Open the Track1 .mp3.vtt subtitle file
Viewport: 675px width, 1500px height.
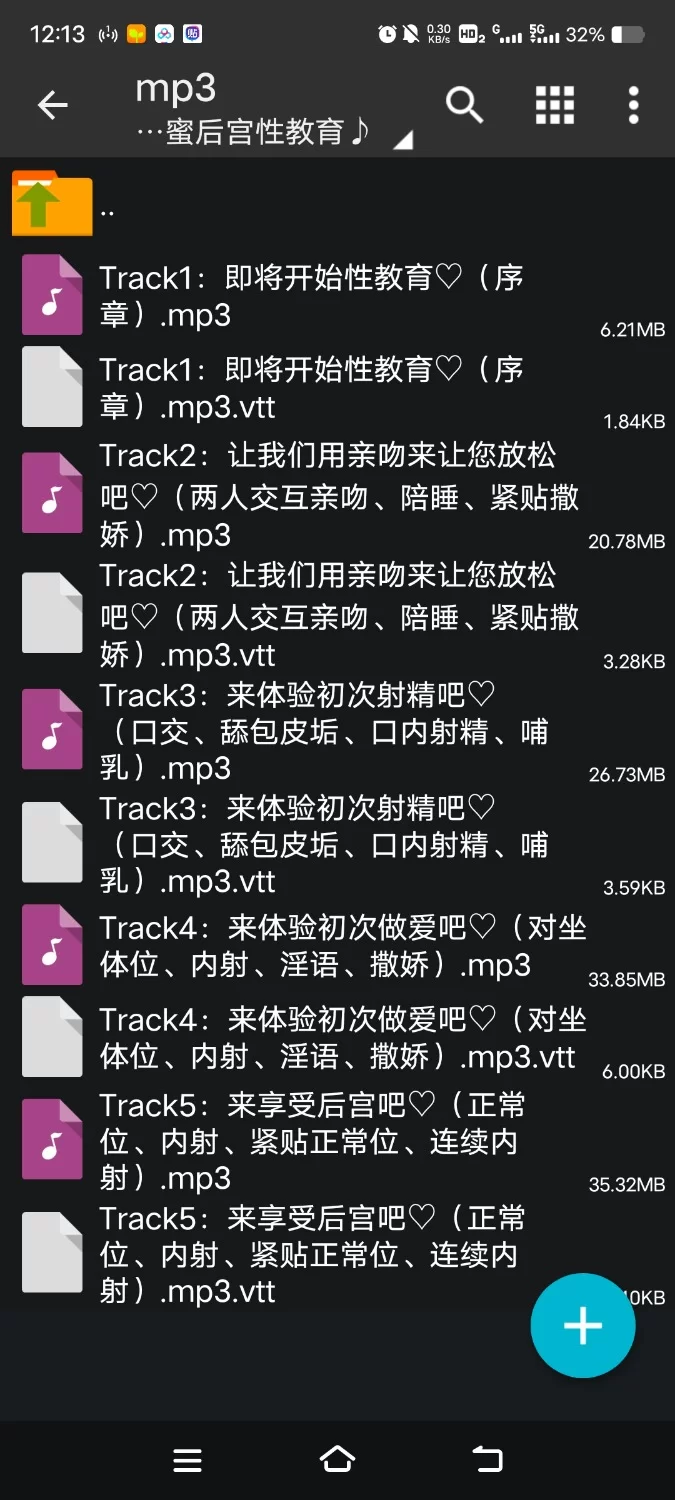pos(300,388)
